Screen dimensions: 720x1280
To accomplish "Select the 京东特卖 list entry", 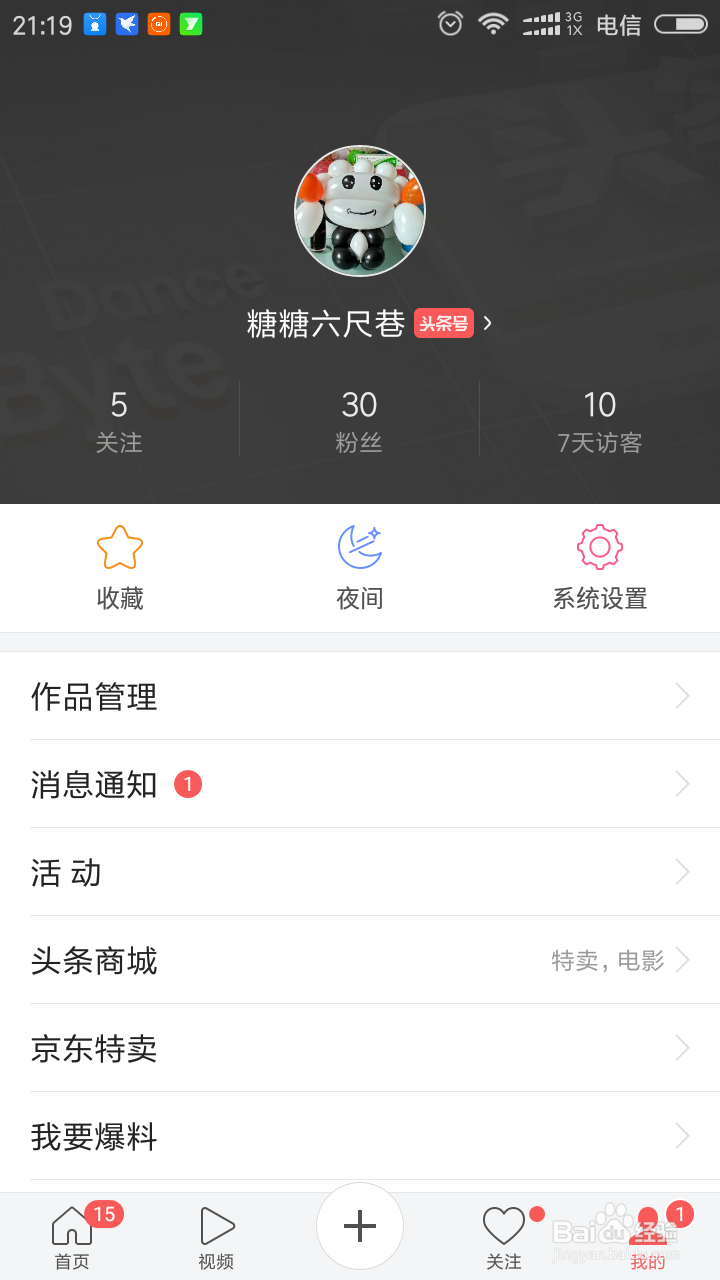I will [x=93, y=1048].
